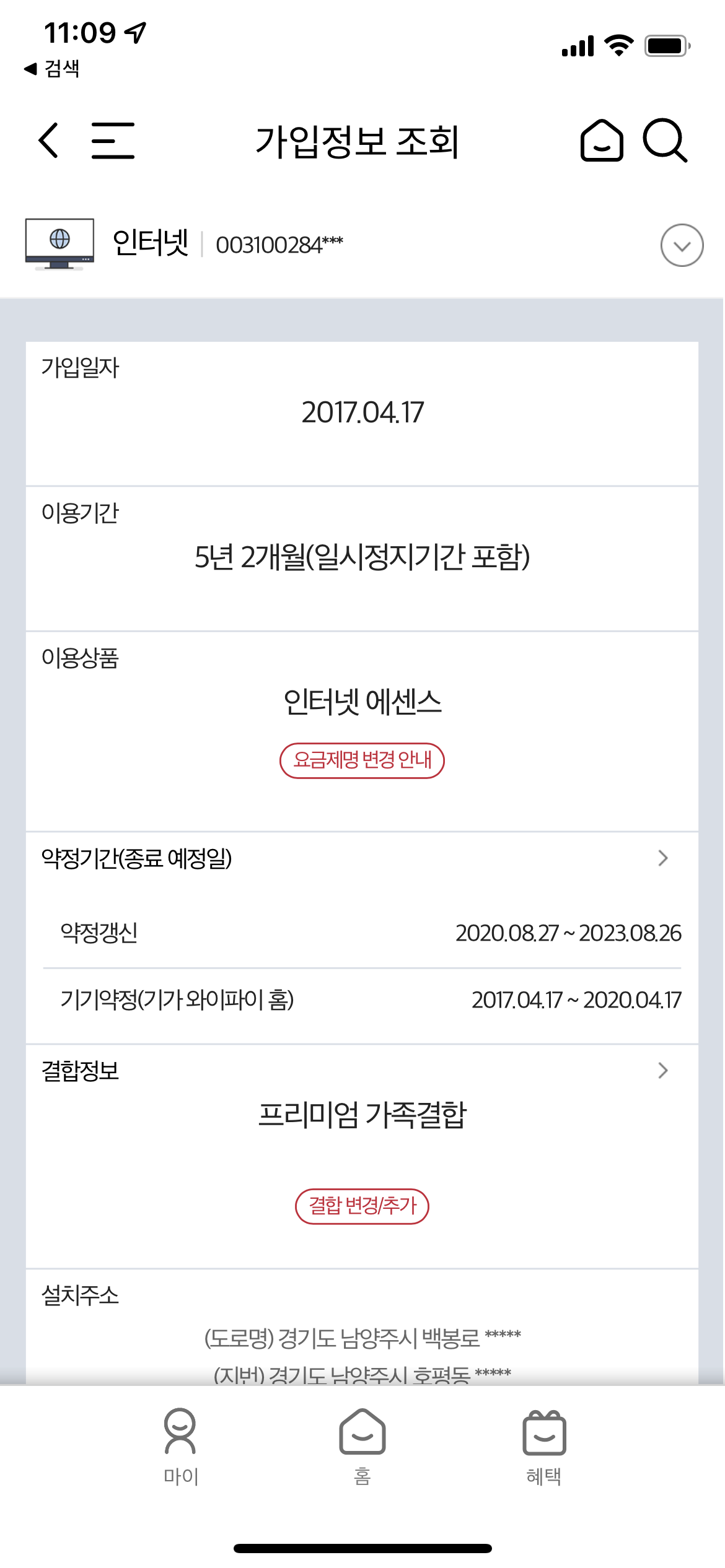The width and height of the screenshot is (725, 1568).
Task: Open search from the magnifier icon
Action: [x=665, y=141]
